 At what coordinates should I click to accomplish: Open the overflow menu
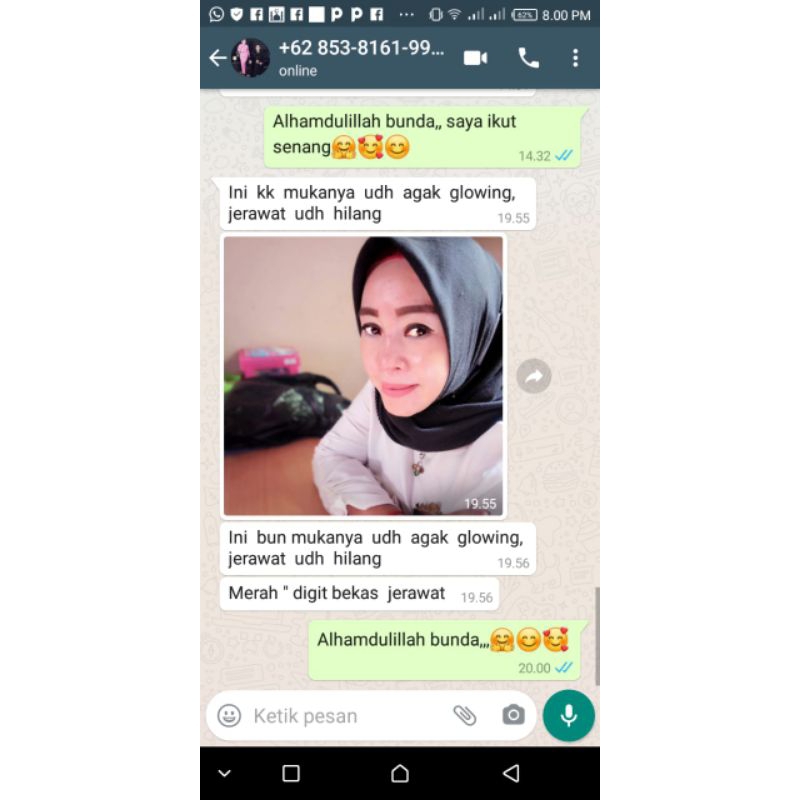[575, 58]
